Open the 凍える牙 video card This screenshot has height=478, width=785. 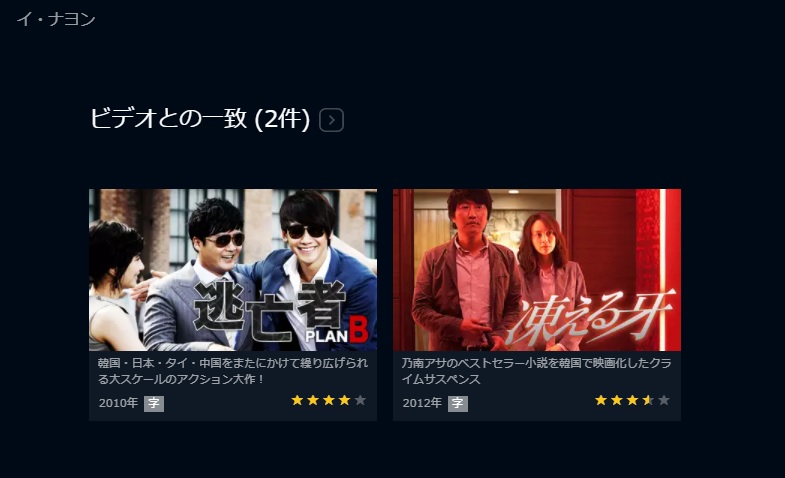tap(536, 270)
